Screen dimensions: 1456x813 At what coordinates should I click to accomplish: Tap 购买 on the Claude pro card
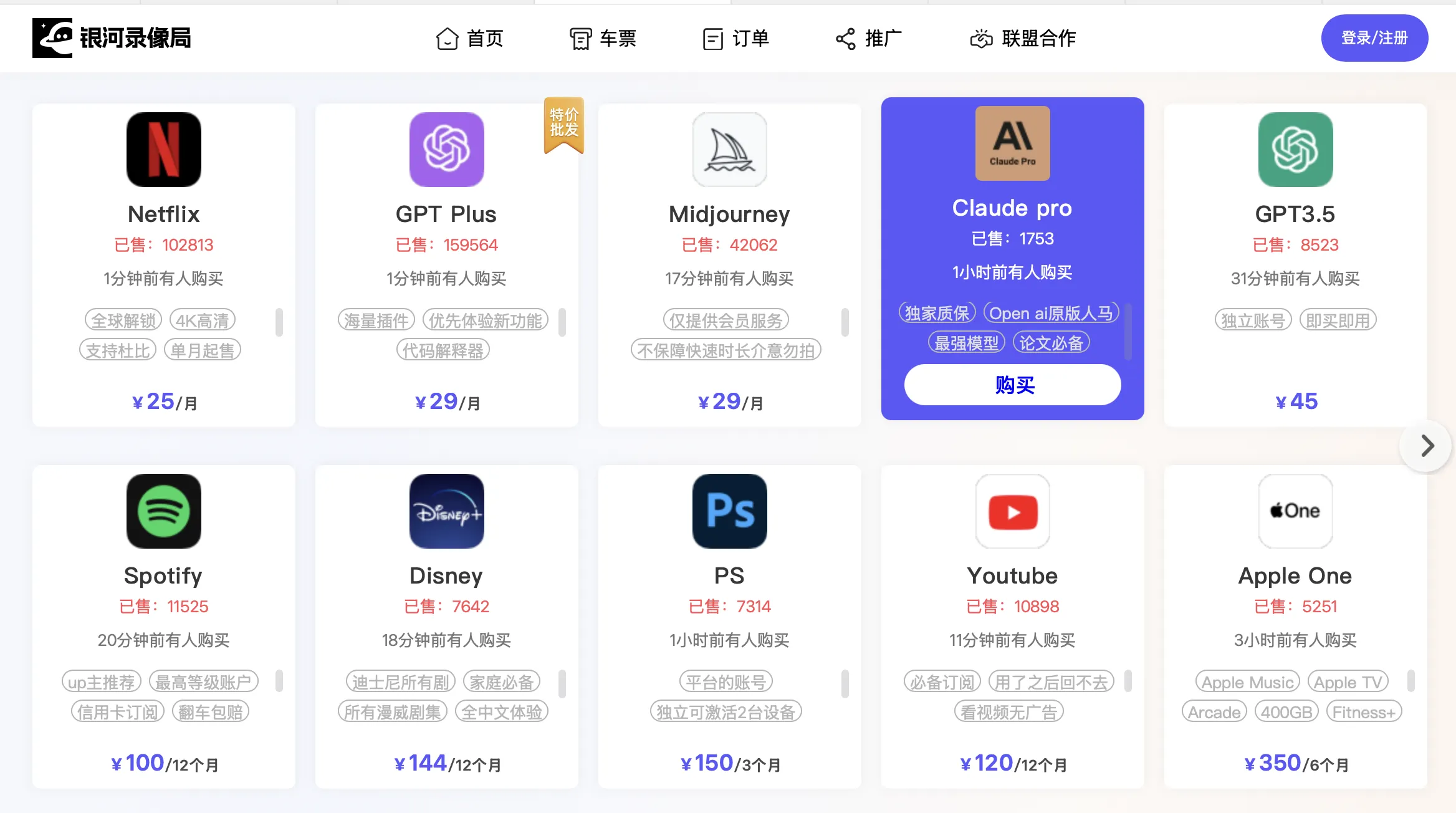(1012, 385)
